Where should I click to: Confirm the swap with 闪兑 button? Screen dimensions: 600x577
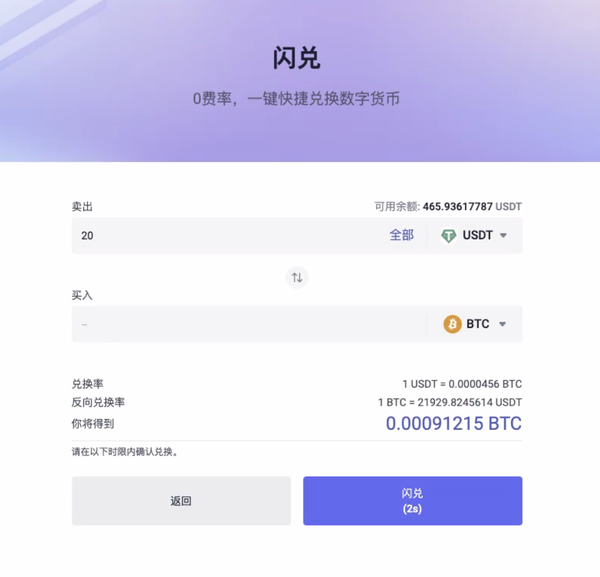[412, 501]
